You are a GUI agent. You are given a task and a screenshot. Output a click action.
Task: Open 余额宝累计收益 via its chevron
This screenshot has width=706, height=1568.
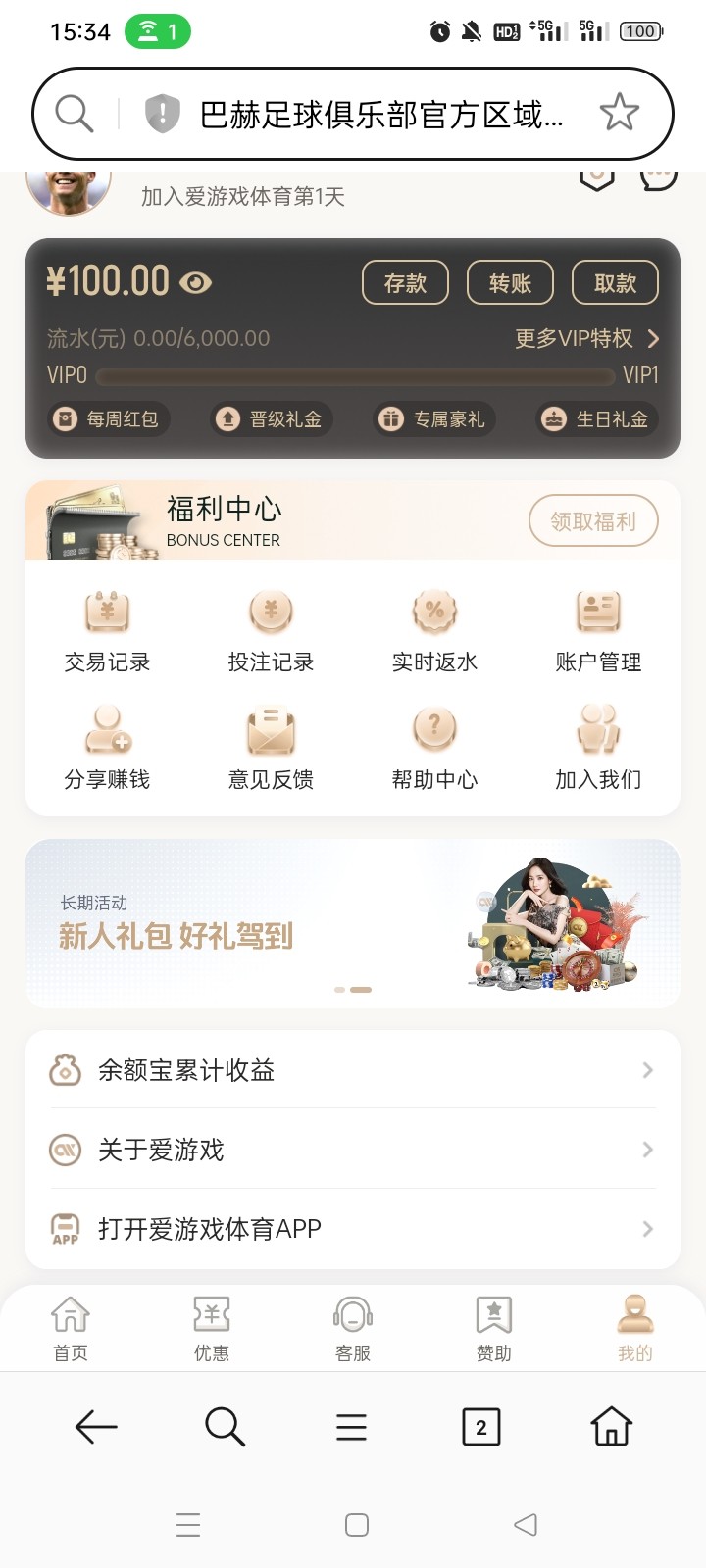pos(645,1070)
